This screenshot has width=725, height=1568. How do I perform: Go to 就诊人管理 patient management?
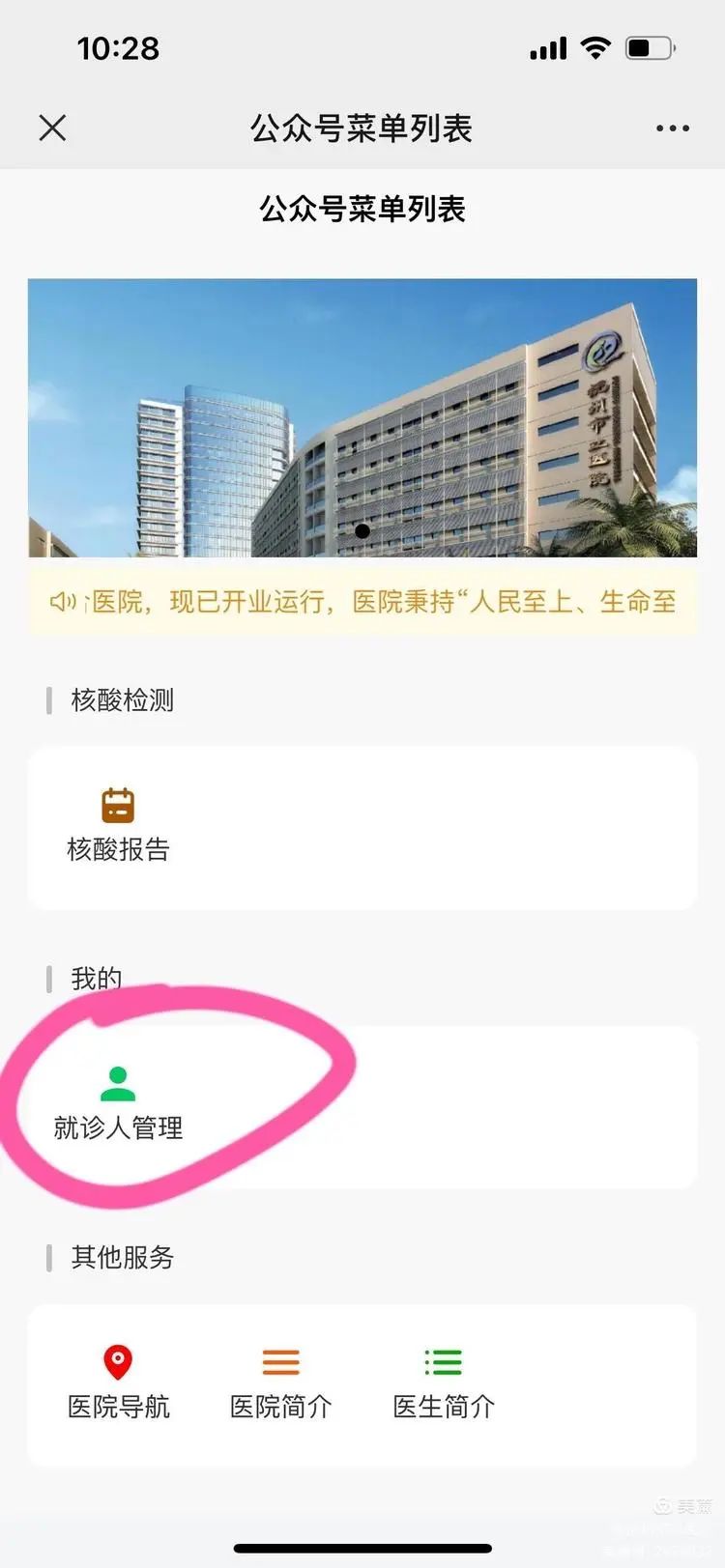(118, 1104)
